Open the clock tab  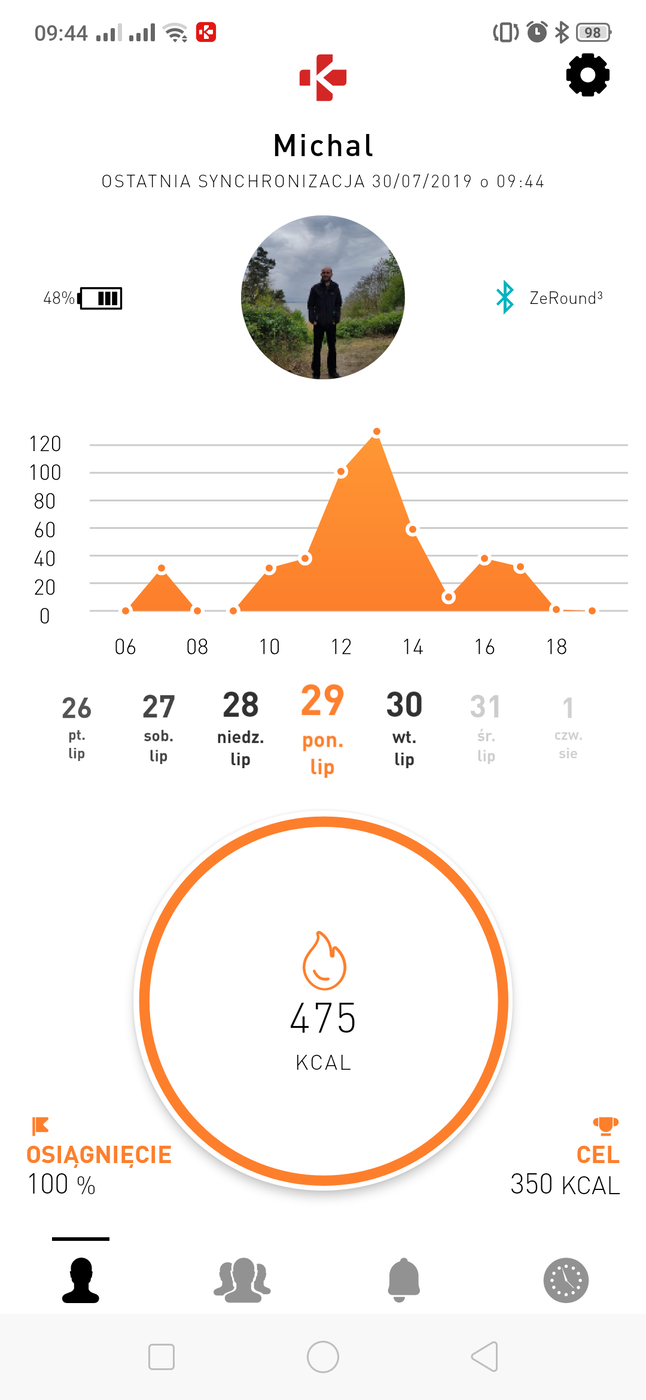[x=566, y=1279]
